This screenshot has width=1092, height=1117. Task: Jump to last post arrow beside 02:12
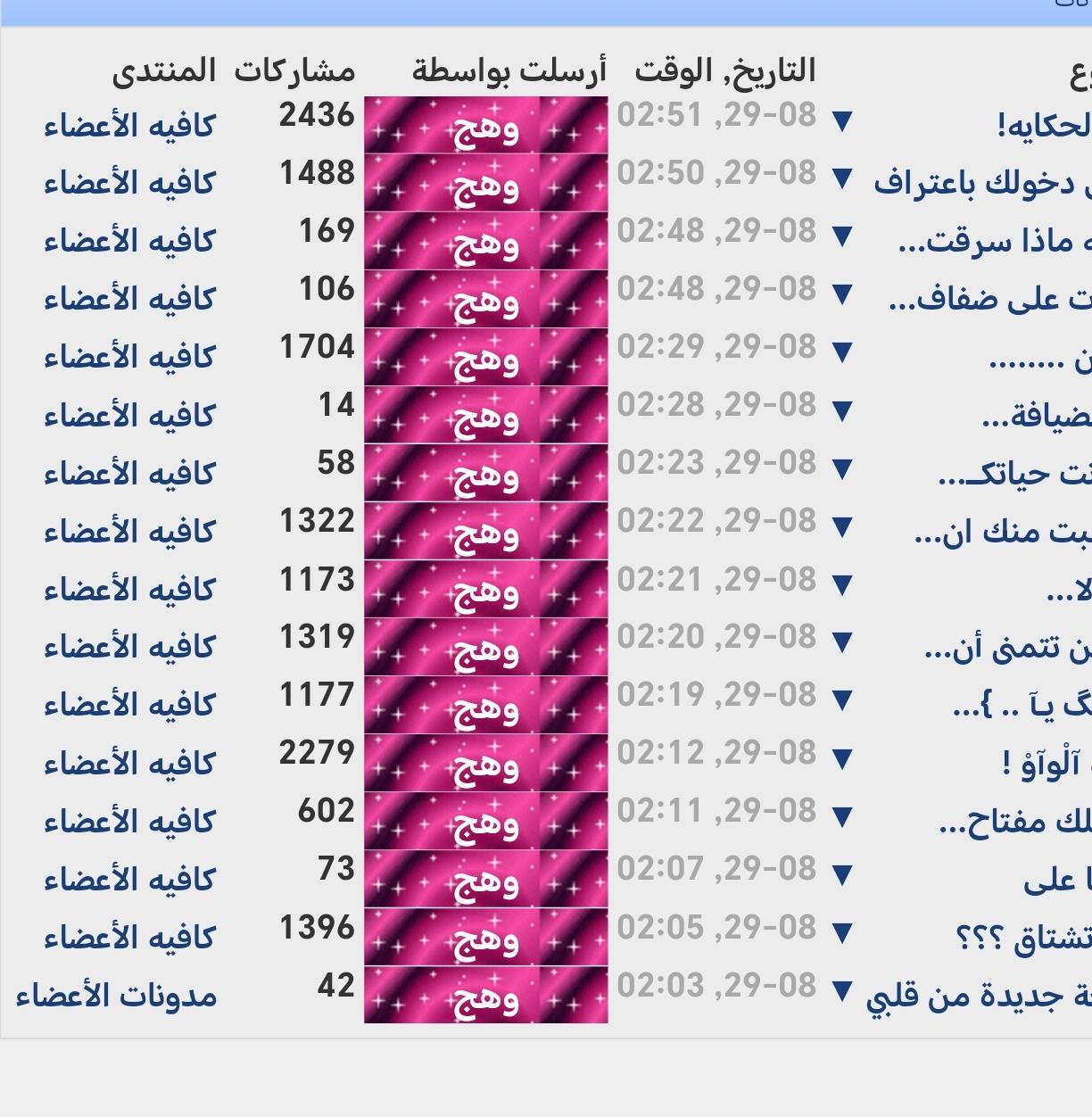[842, 759]
